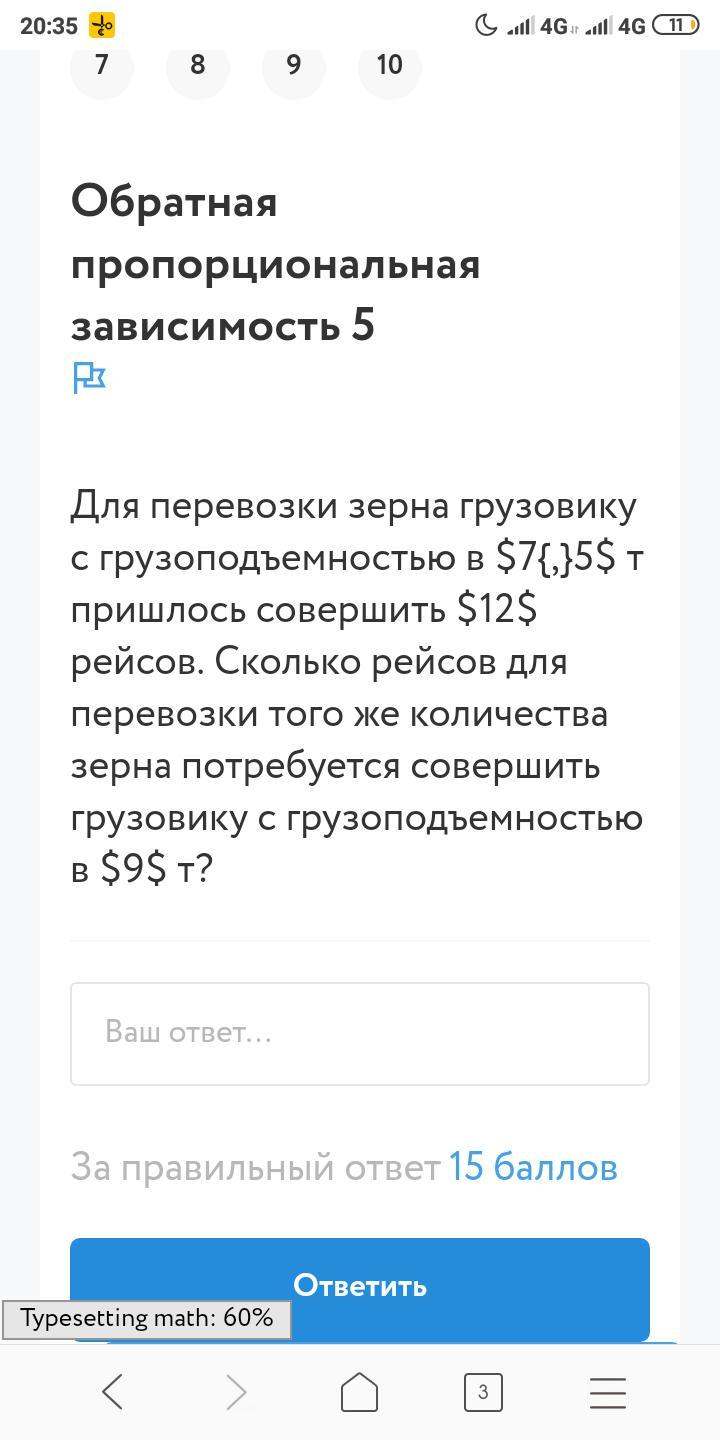Open the browser menu

pos(607,1392)
